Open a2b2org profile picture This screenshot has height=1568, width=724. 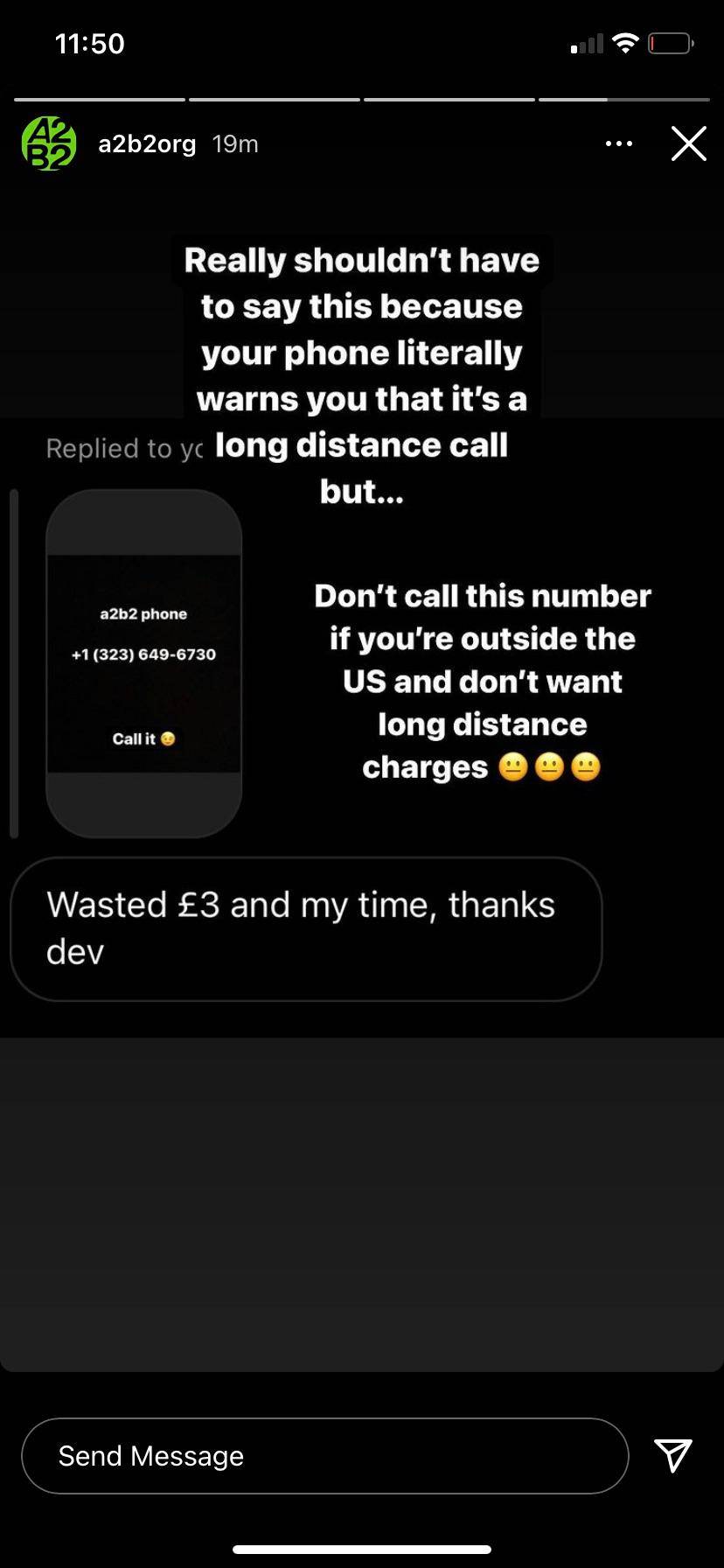(48, 143)
